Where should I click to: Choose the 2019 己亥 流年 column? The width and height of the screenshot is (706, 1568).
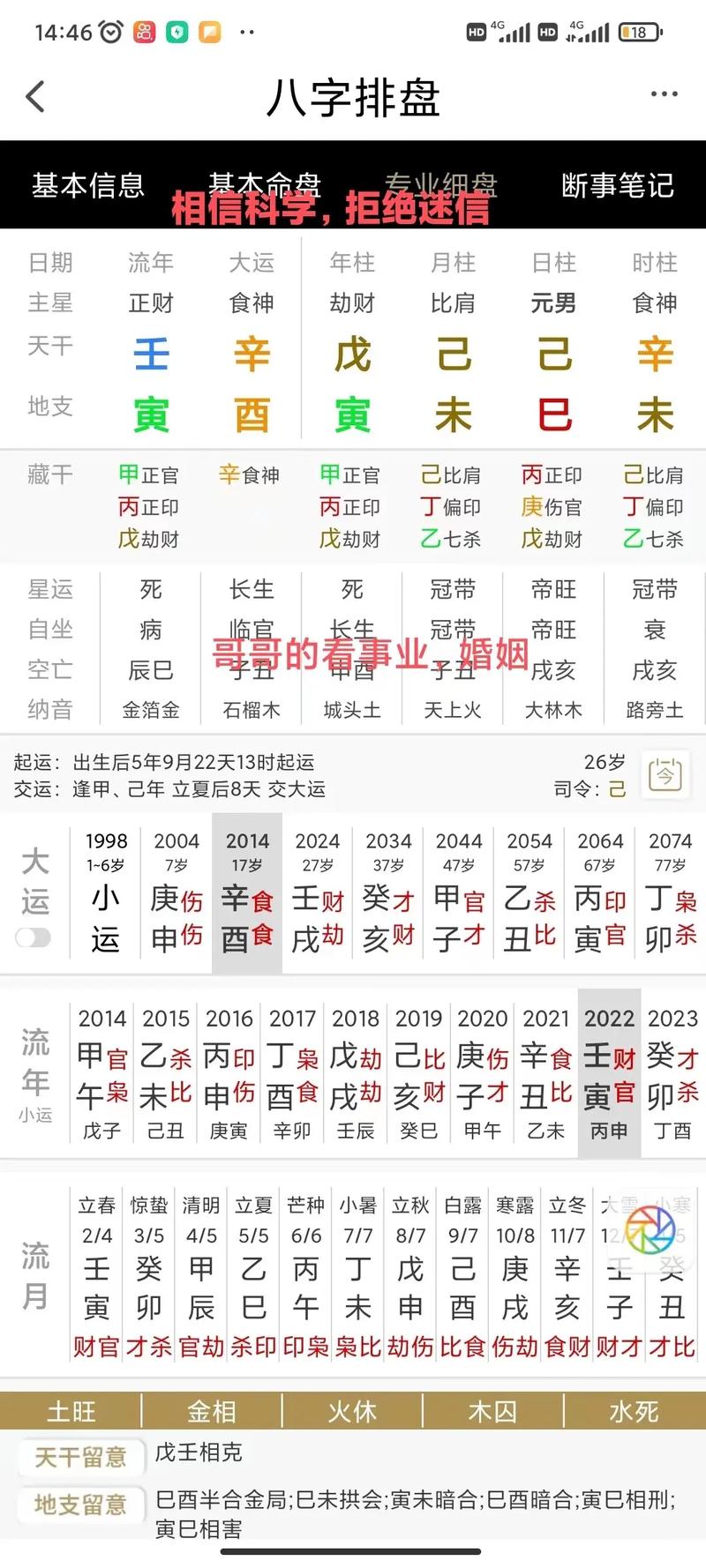click(418, 1071)
